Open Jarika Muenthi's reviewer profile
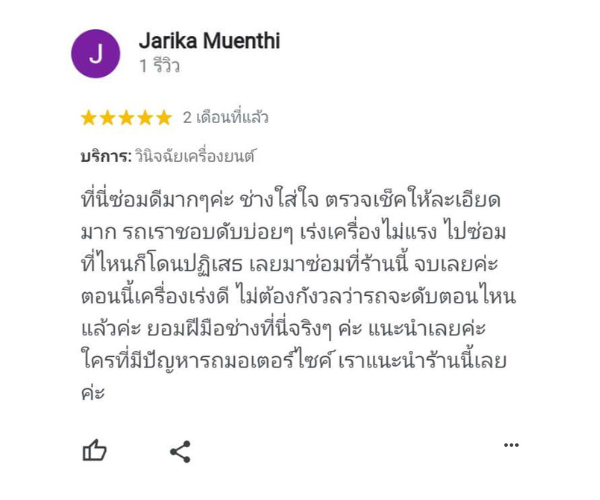This screenshot has width=600, height=500. pos(208,41)
